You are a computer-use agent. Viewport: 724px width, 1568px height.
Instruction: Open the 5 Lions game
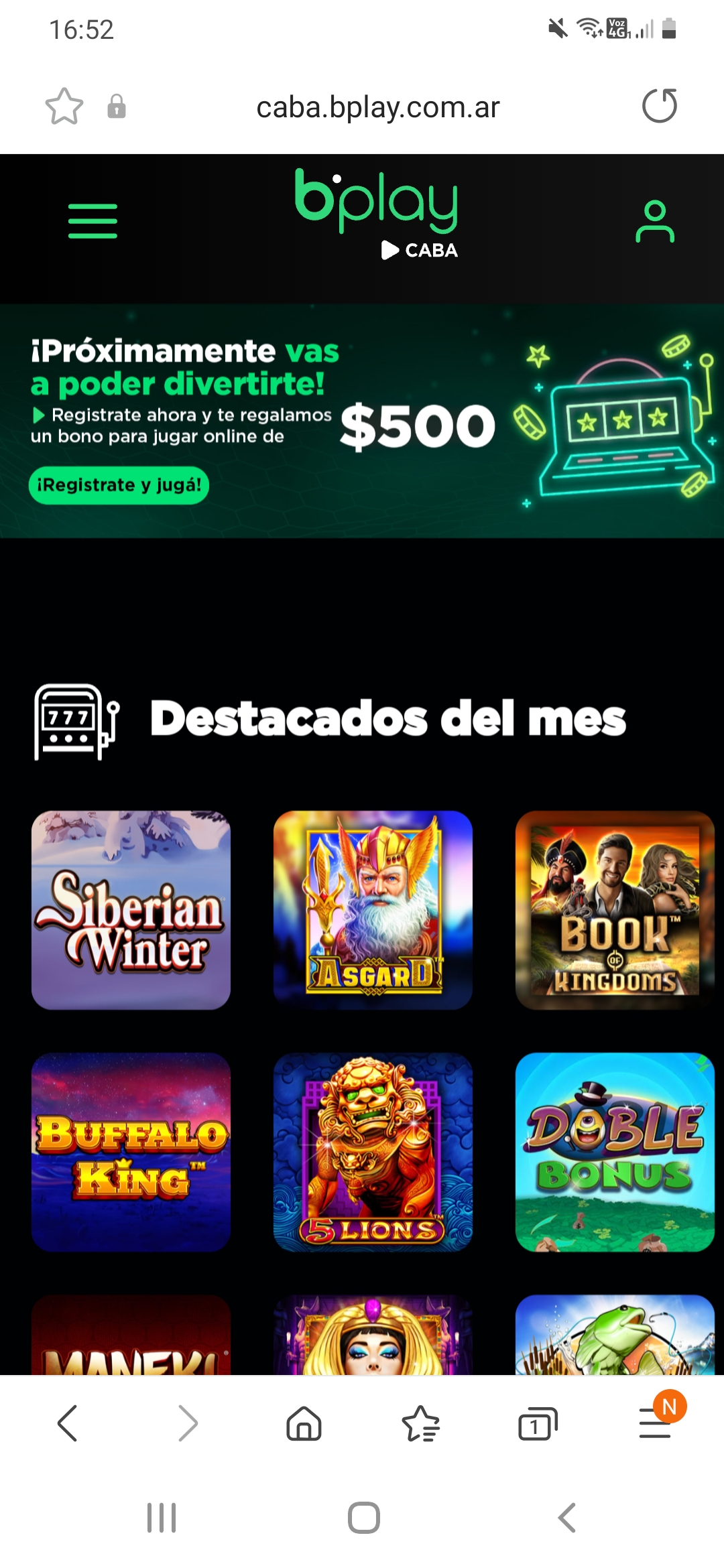coord(373,1151)
